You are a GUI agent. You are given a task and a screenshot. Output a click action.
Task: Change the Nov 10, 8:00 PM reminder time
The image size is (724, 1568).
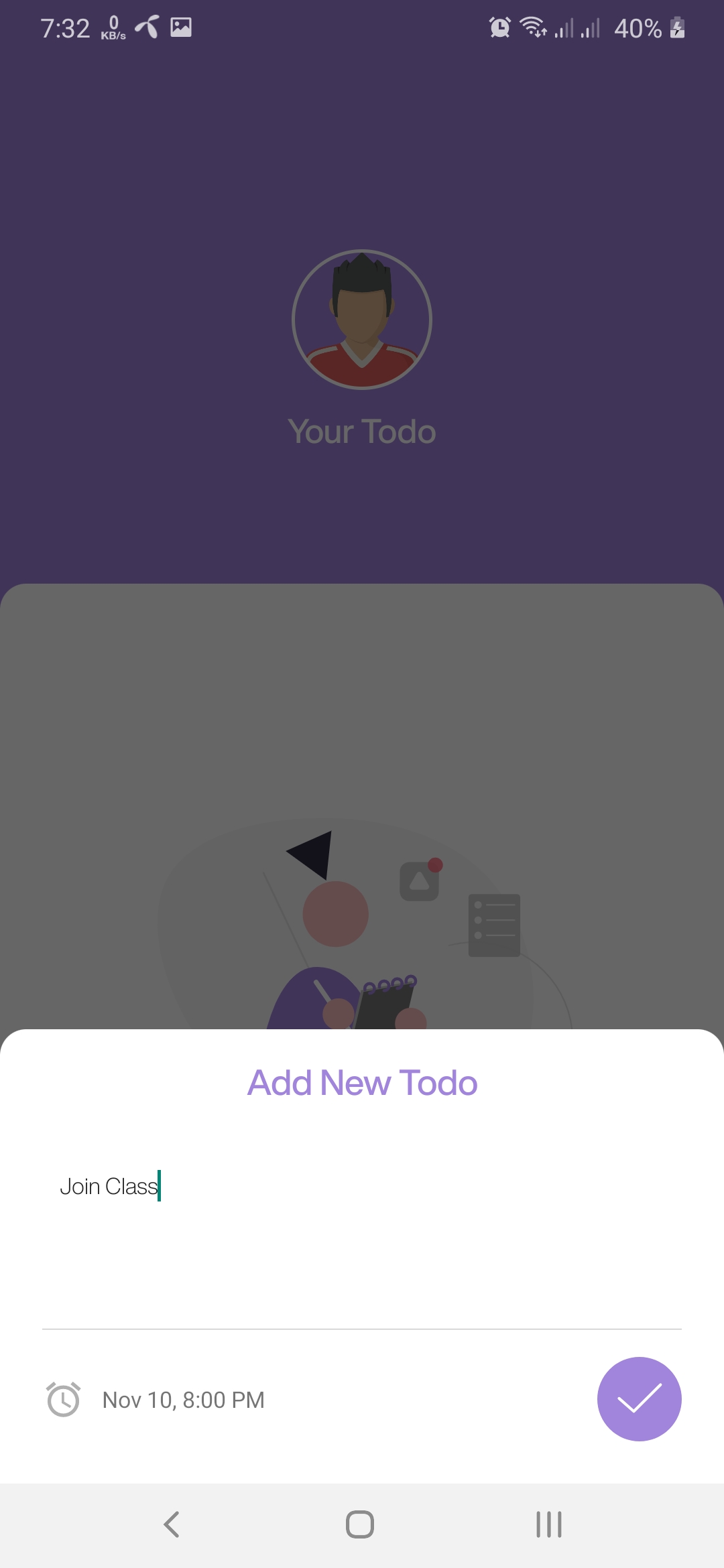tap(183, 1400)
